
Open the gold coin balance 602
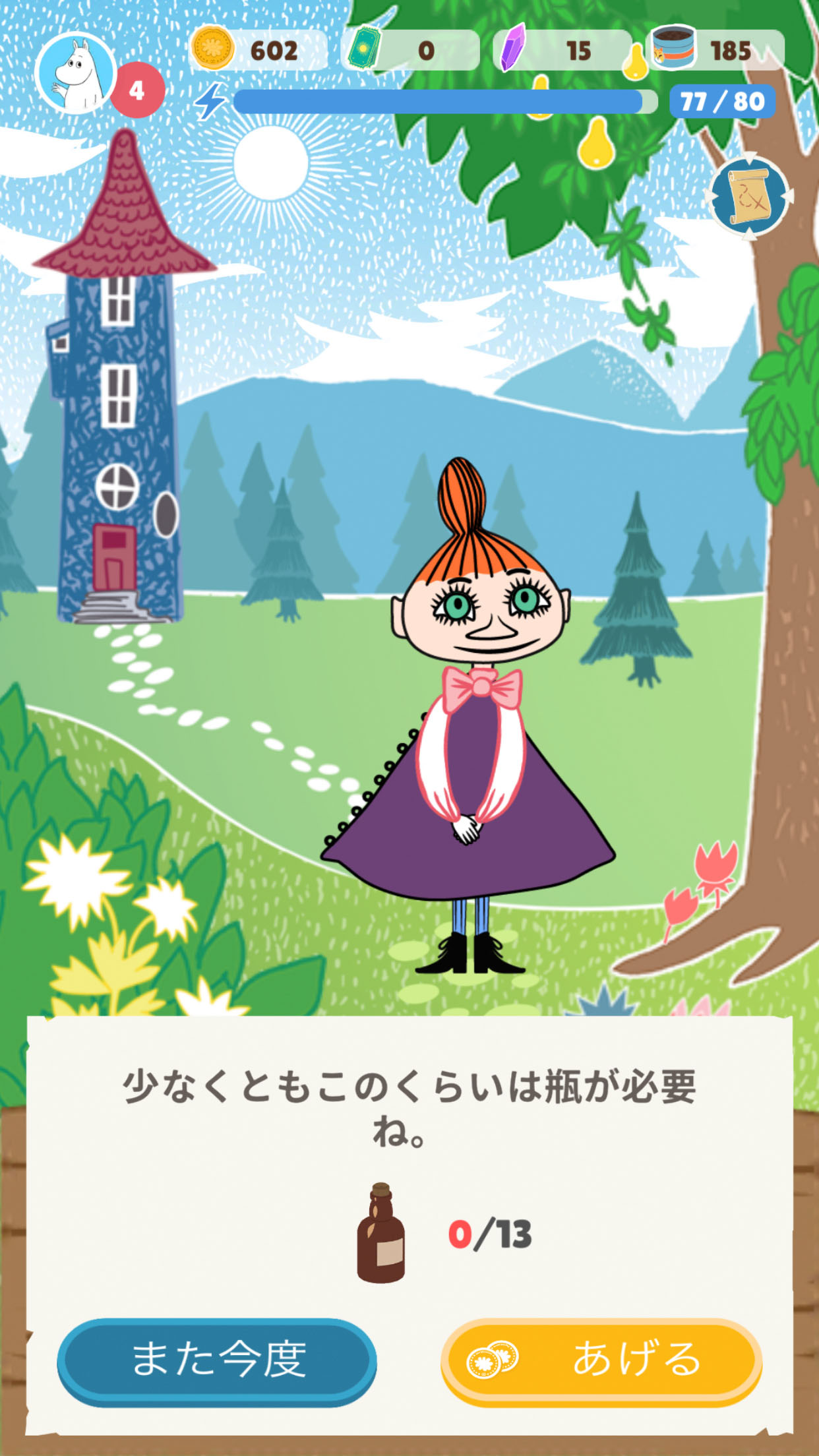pos(258,49)
